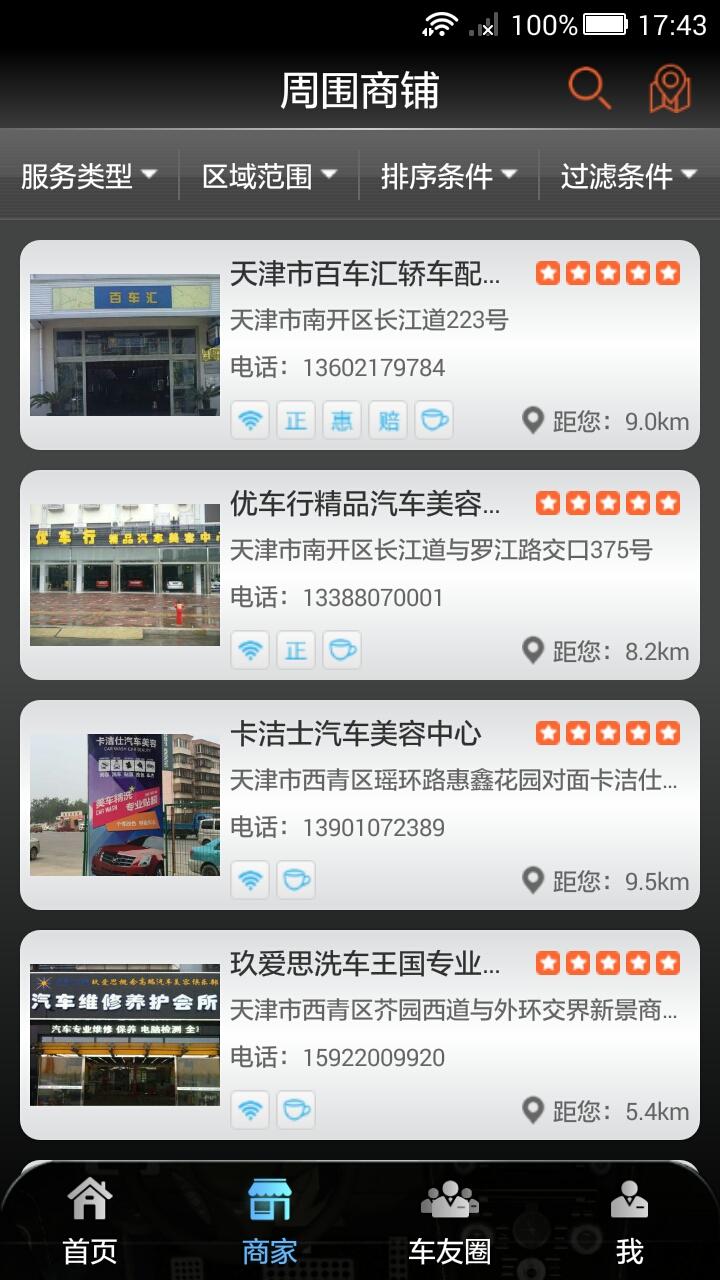Tap the WiFi badge on 百车汇 shop
720x1280 pixels.
250,420
